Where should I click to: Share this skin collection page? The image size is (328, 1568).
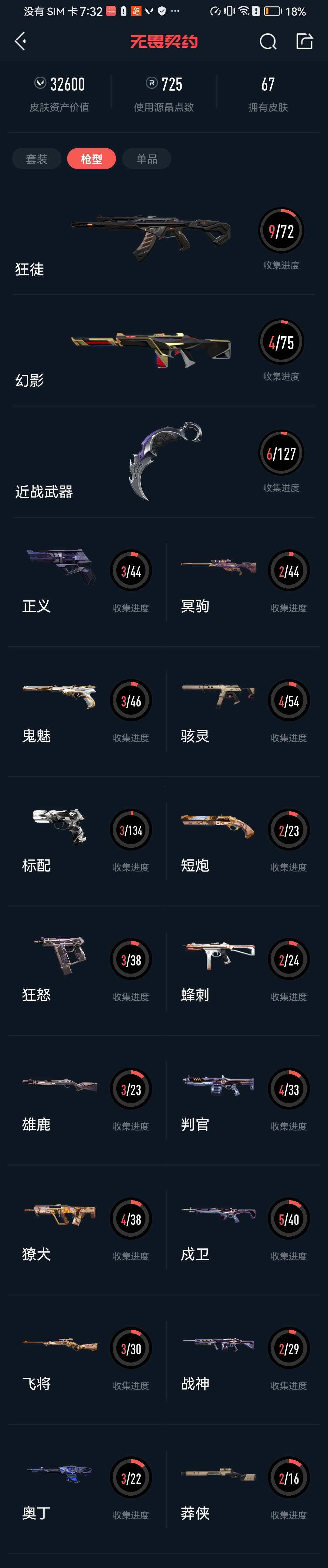coord(304,41)
